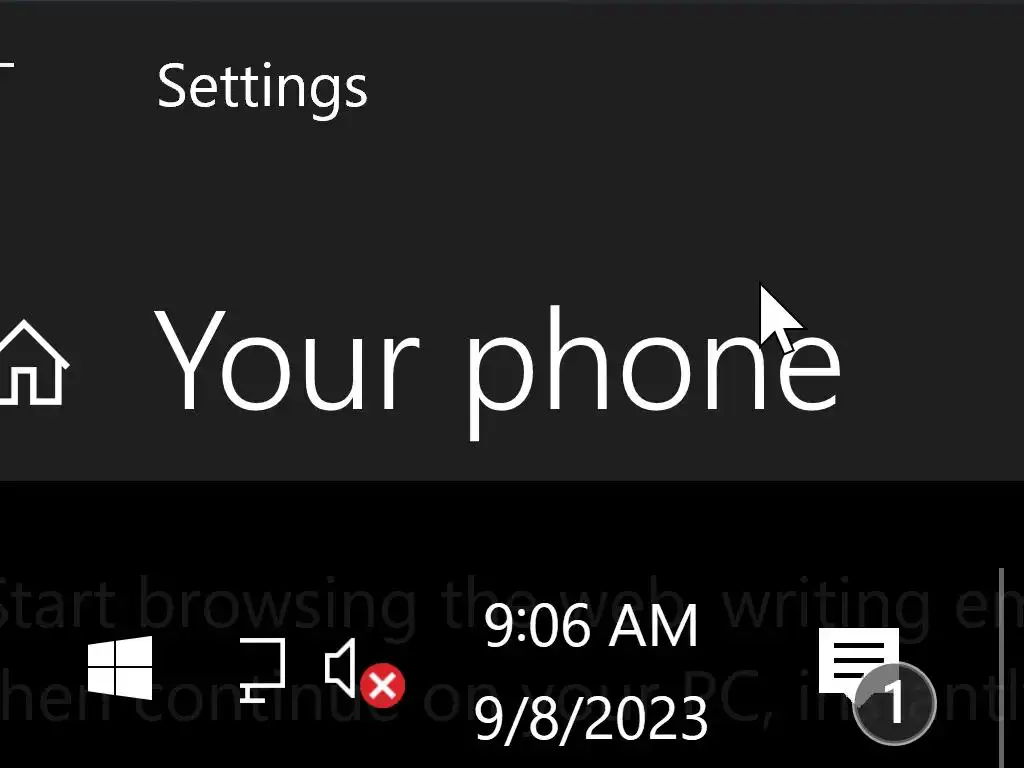1024x768 pixels.
Task: Open the network status icon
Action: (263, 670)
